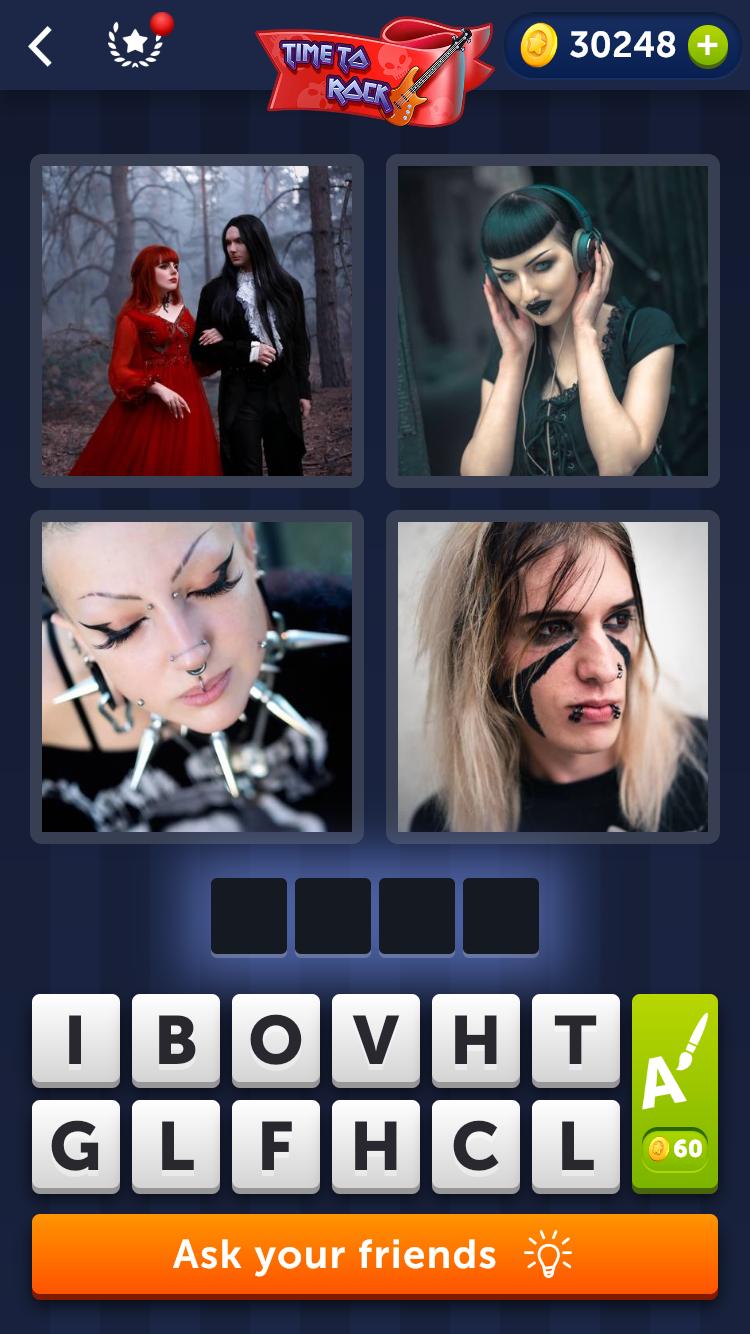750x1334 pixels.
Task: Choose the letter T tile
Action: tap(576, 1040)
